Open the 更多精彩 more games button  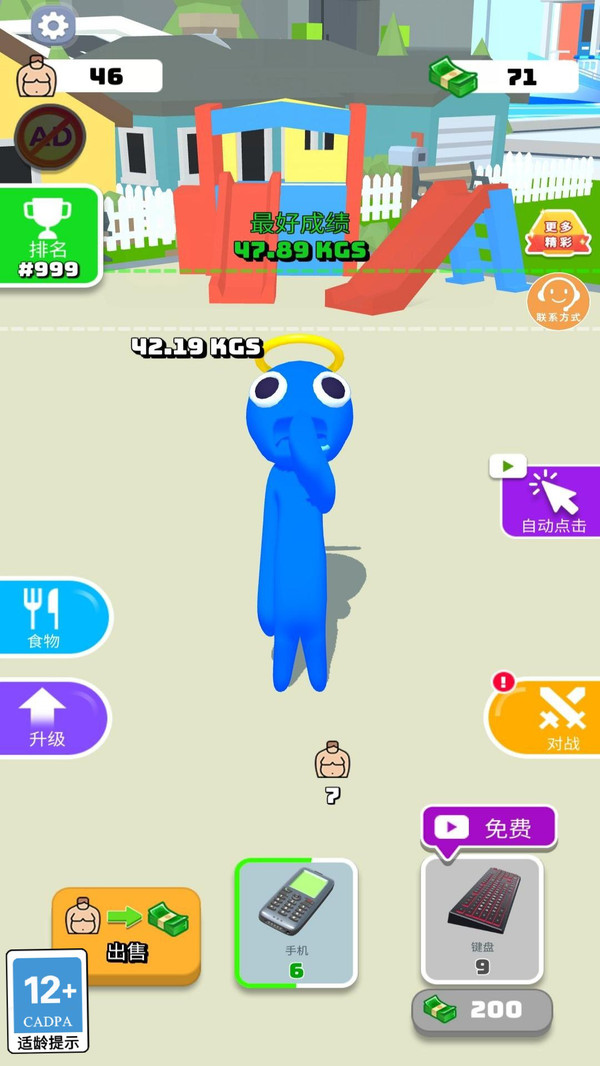coord(558,235)
